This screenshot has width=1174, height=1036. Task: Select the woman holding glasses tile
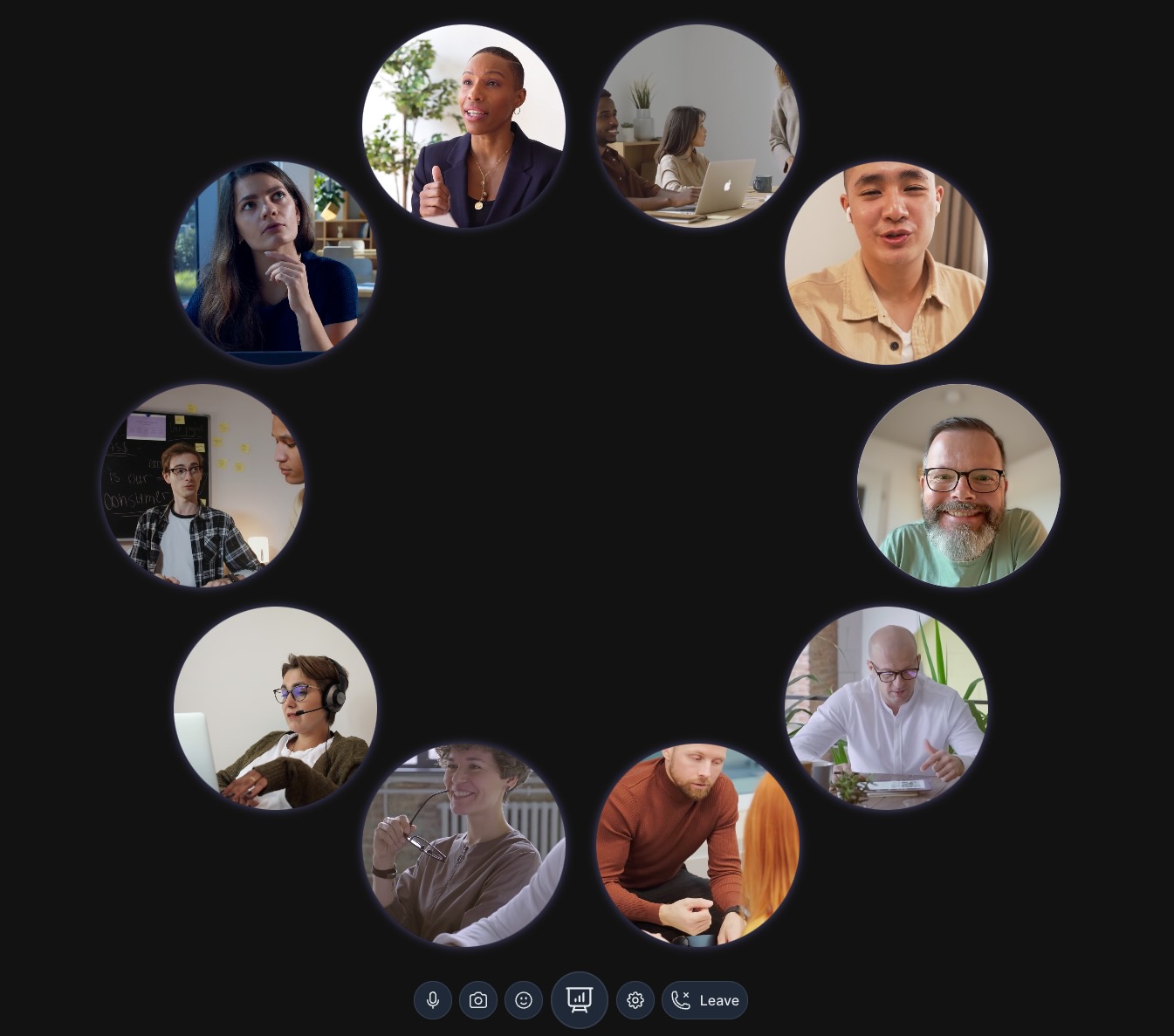464,844
